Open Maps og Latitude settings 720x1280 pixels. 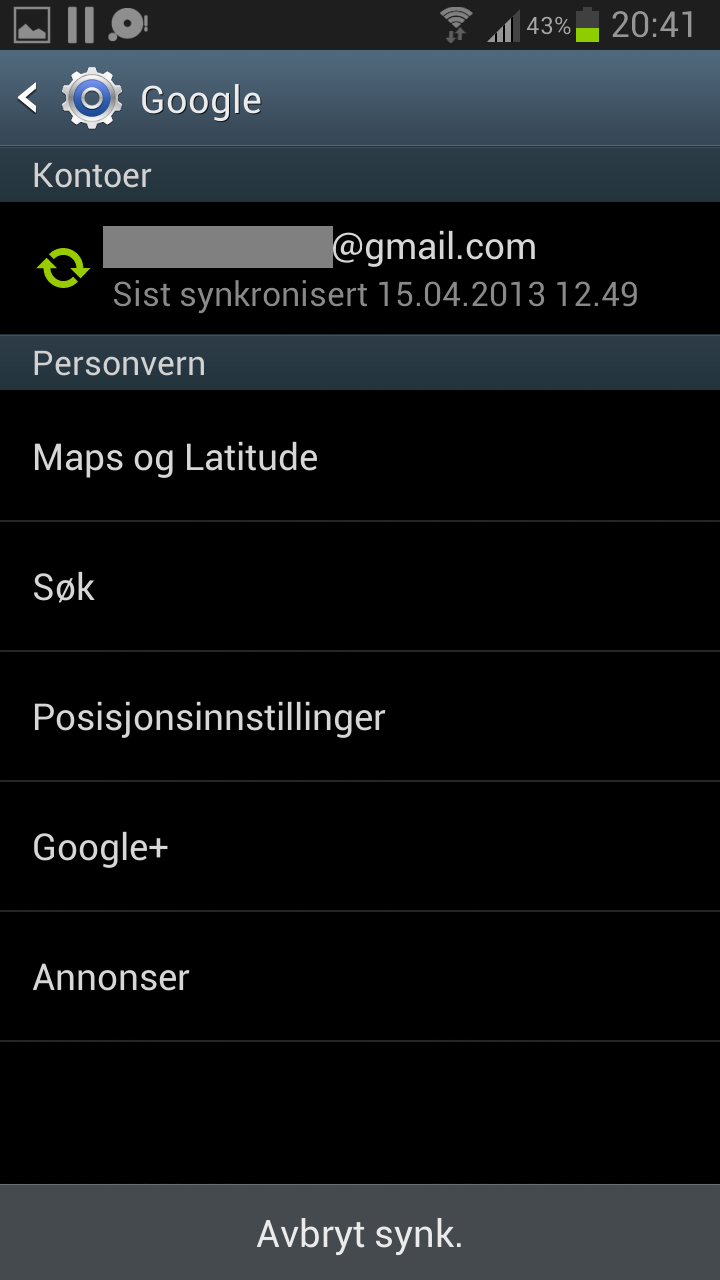(360, 456)
